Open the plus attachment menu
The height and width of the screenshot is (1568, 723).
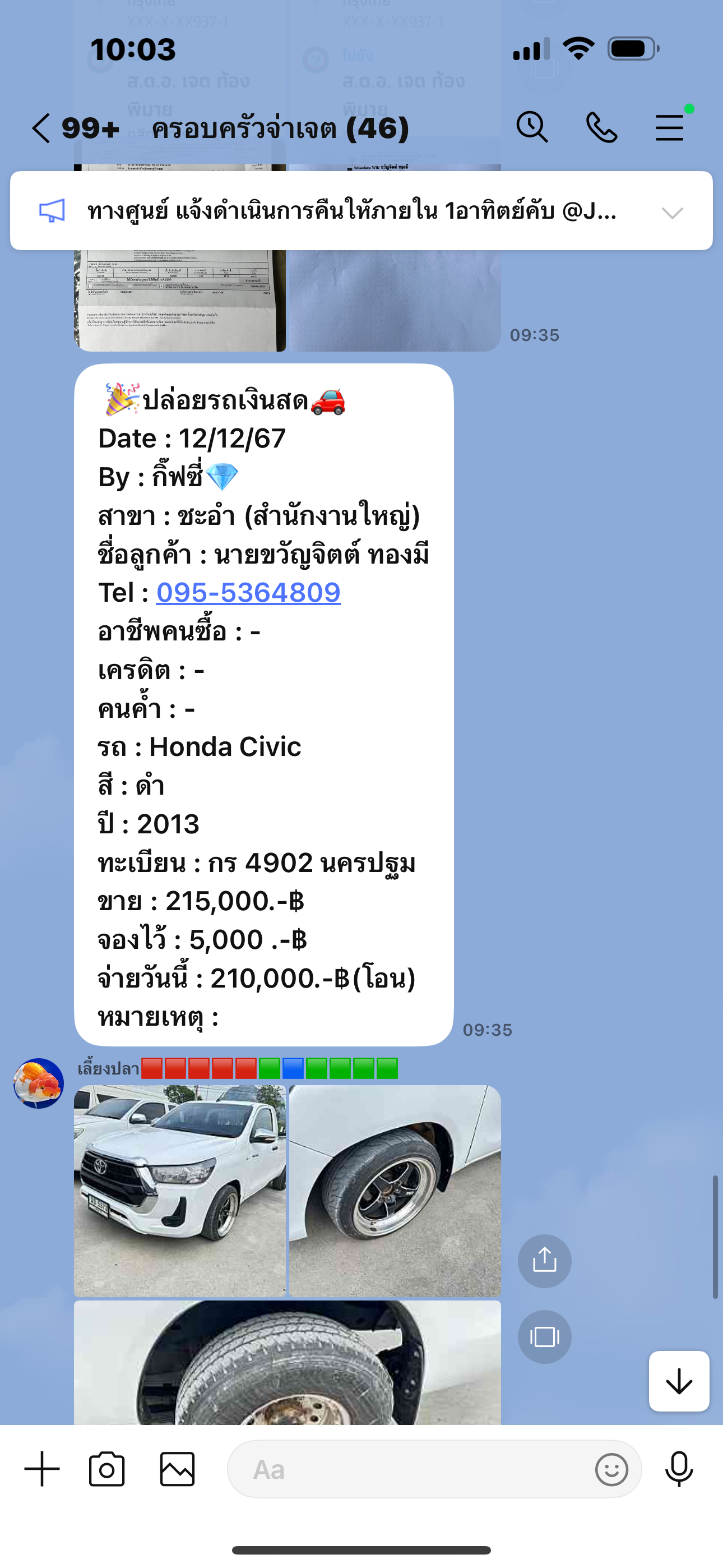(42, 1469)
